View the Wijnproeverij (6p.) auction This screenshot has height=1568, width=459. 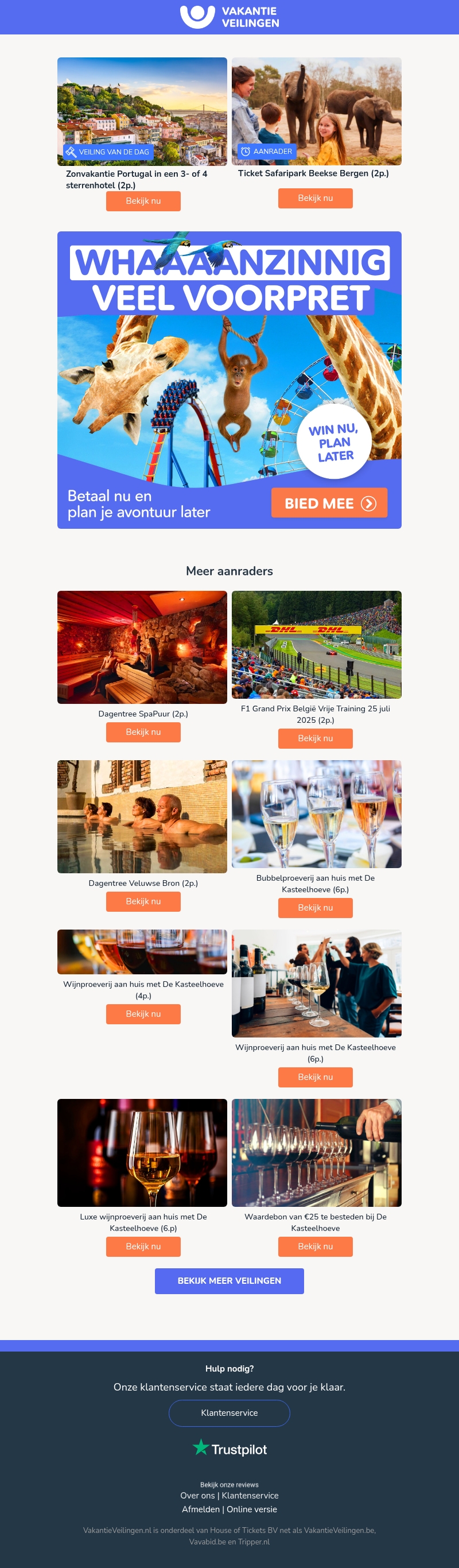point(315,1077)
